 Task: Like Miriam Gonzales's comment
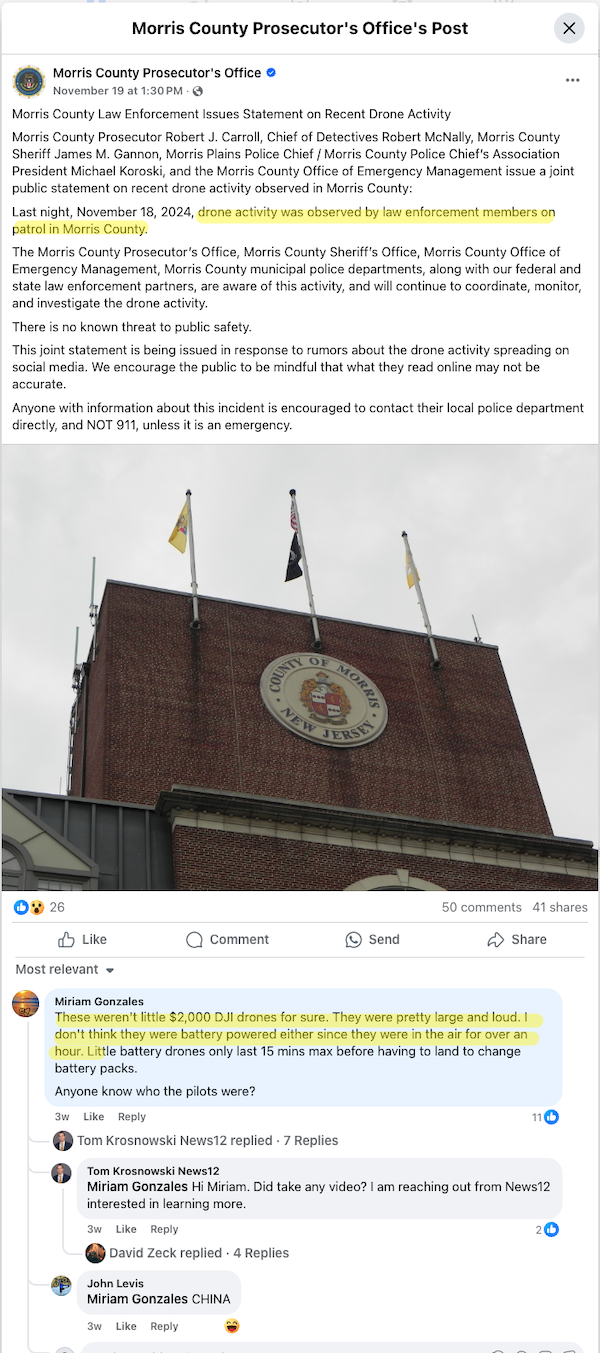pos(93,1116)
